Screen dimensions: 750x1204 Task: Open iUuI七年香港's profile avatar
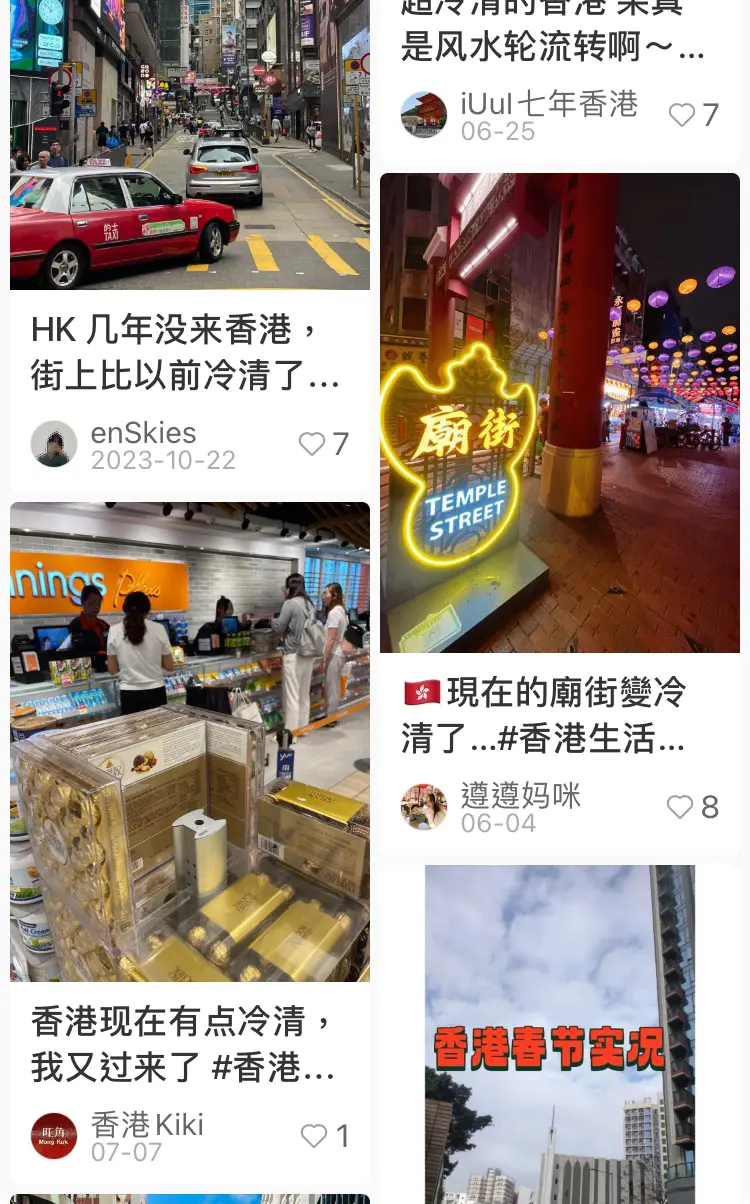tap(424, 115)
